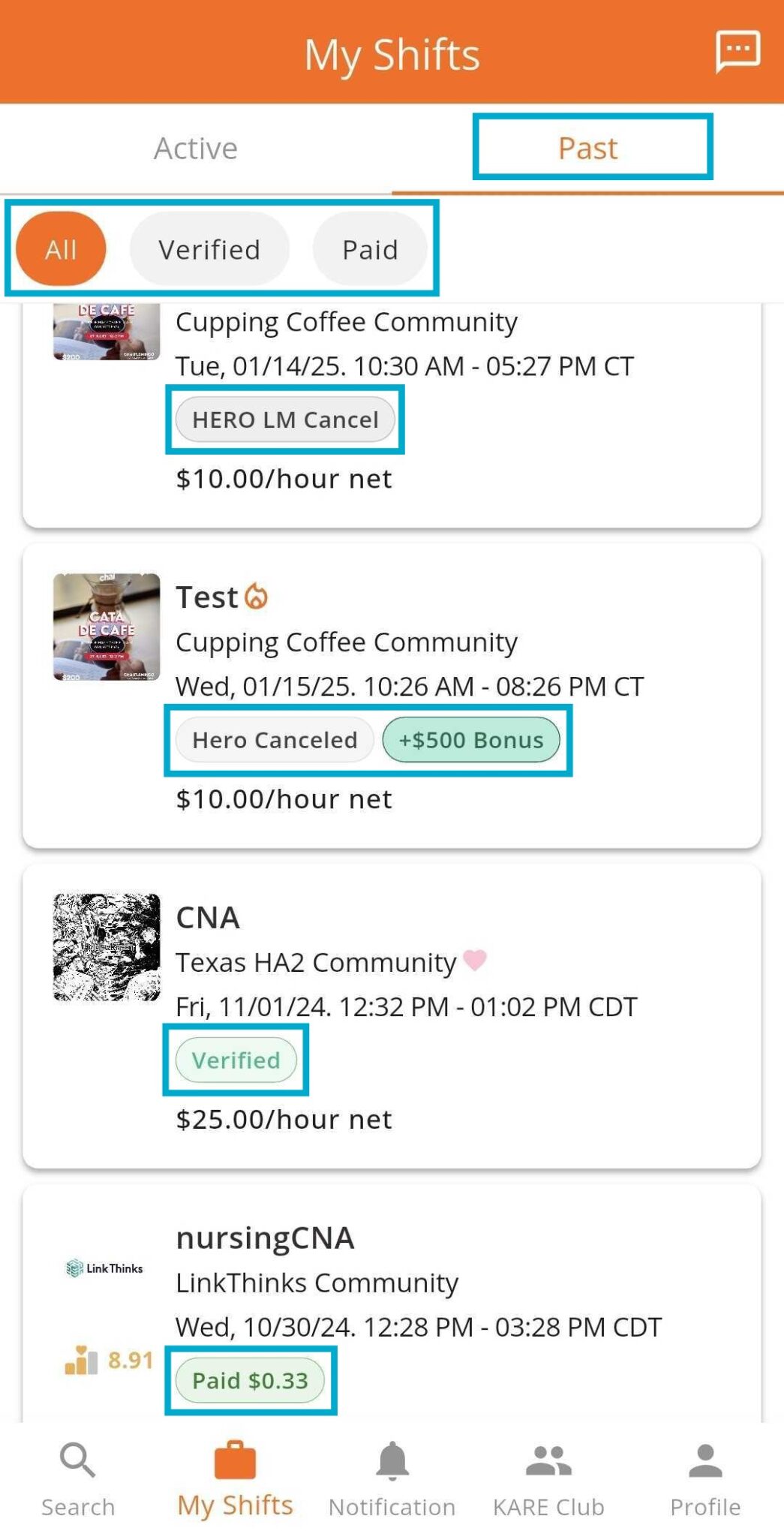
Task: Open the CNA shift card
Action: 390,1013
